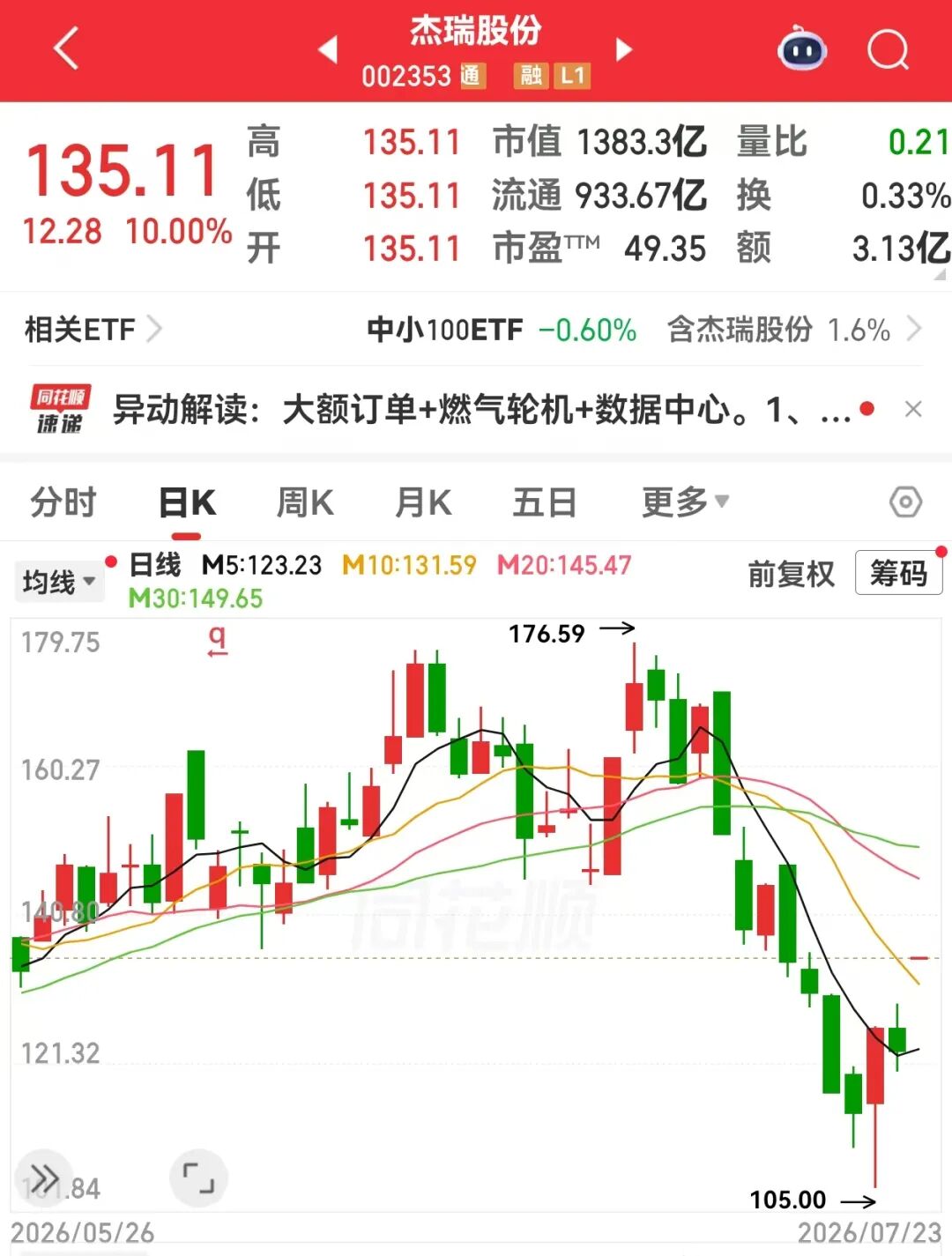Open chart settings hexagon icon

(905, 502)
